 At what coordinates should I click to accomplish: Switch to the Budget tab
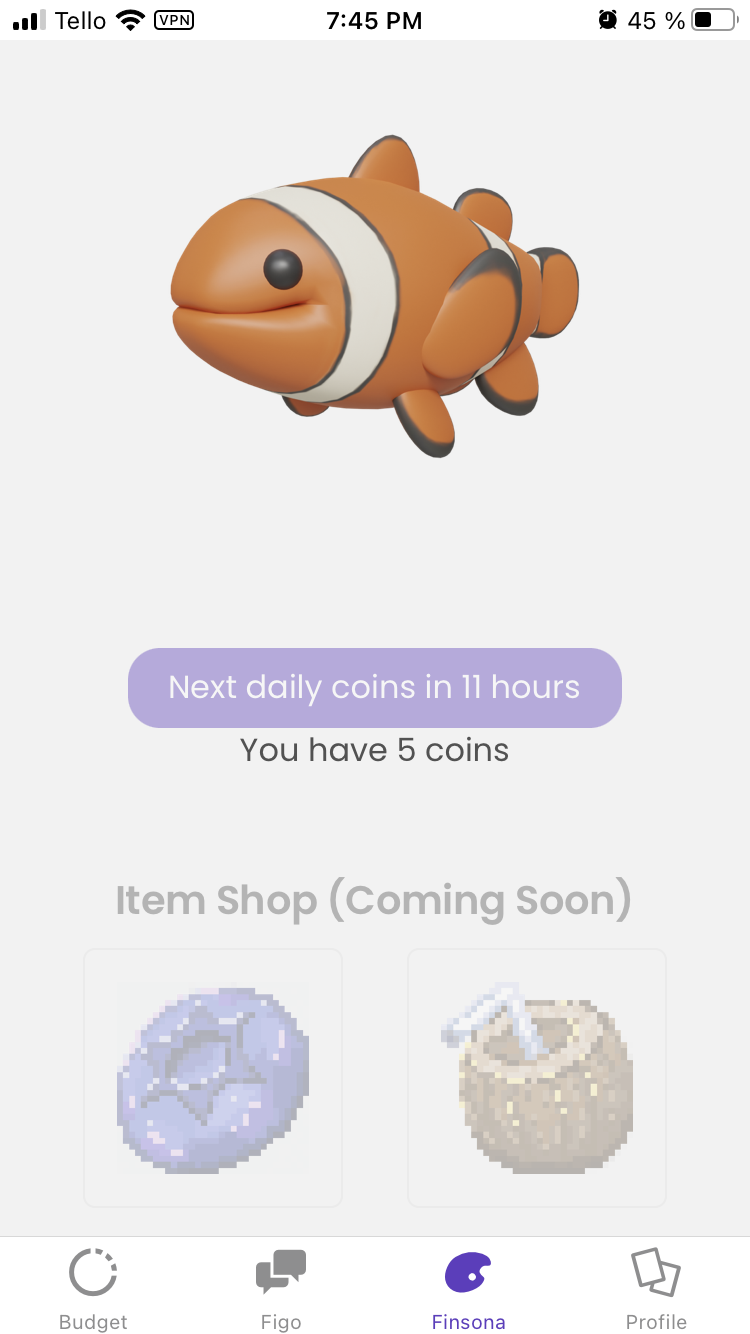point(93,1288)
